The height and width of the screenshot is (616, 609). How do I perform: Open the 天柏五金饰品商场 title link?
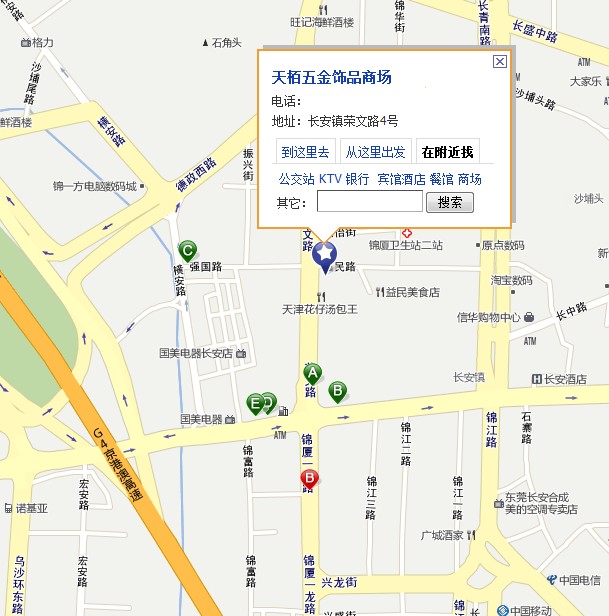coord(331,78)
